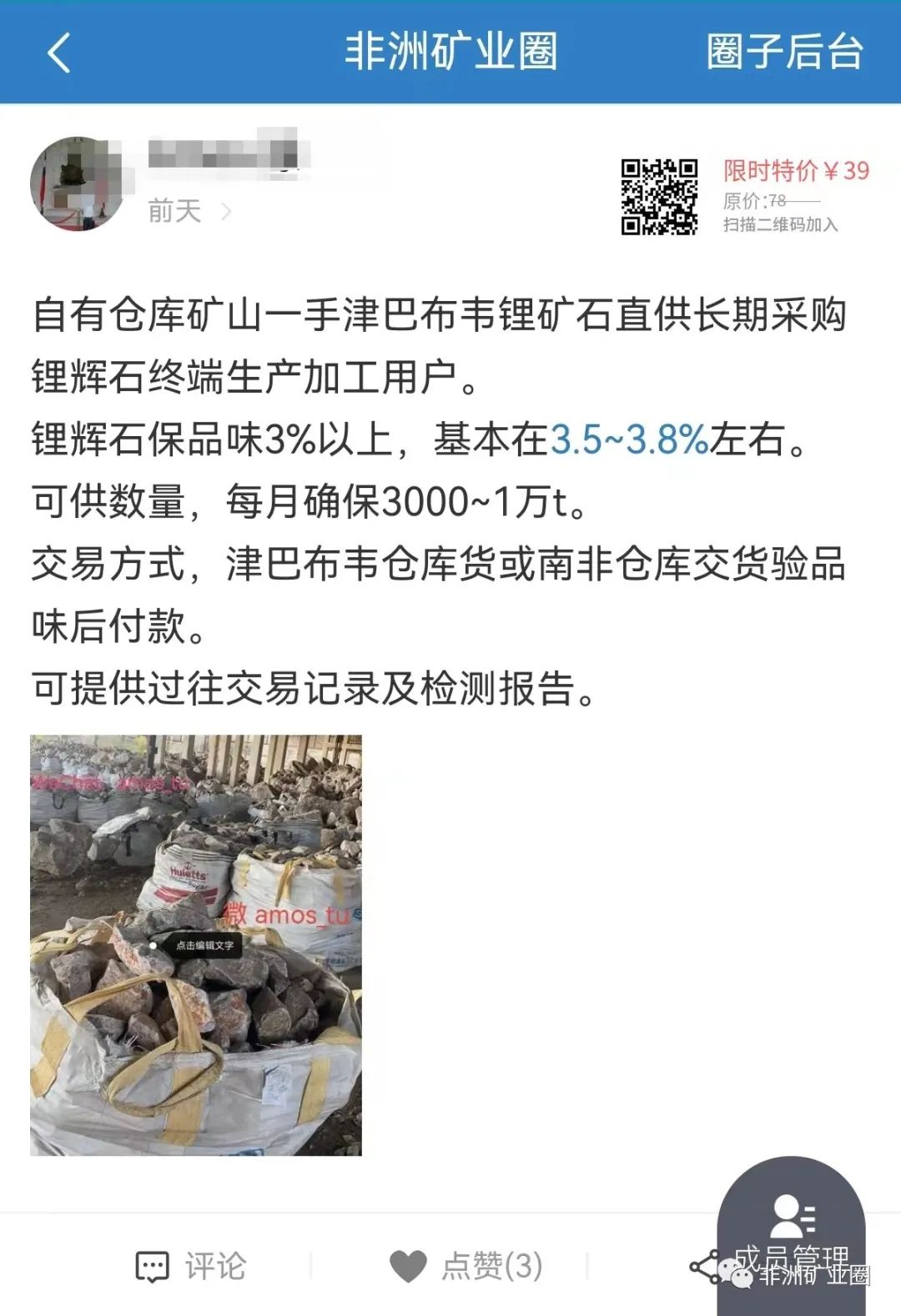Tap the 3.5~3.8% blue link text

pos(629,440)
